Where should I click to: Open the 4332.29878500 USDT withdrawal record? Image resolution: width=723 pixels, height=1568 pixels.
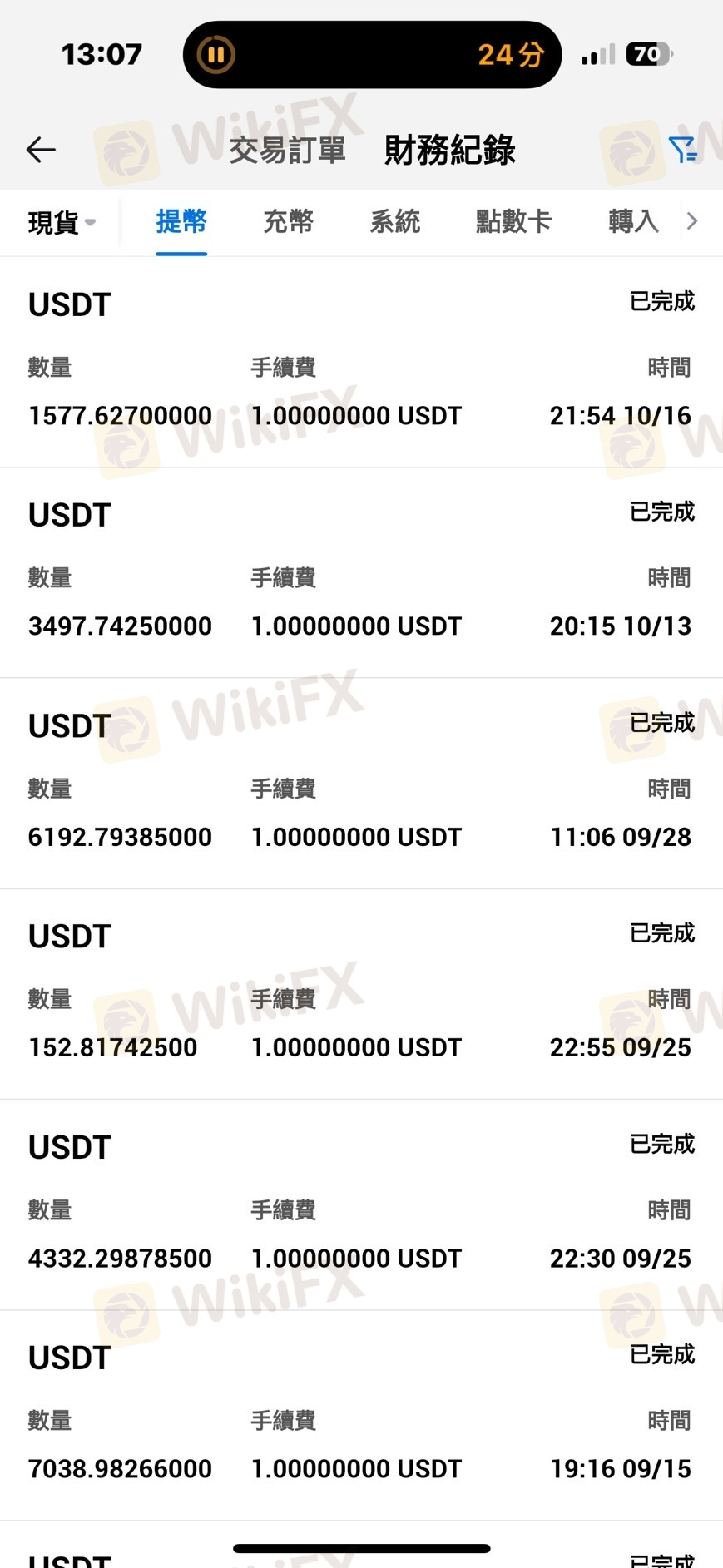click(361, 1204)
